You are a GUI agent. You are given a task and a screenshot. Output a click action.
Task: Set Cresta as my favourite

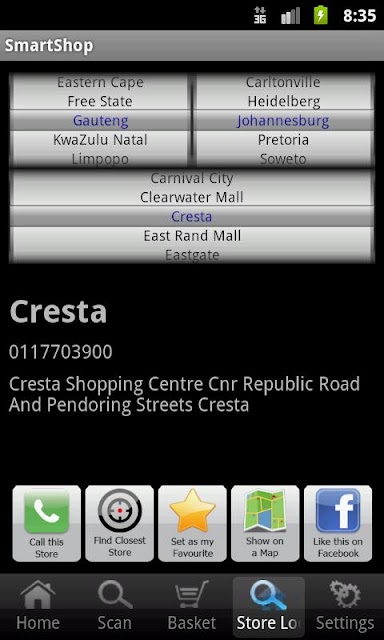click(x=192, y=523)
